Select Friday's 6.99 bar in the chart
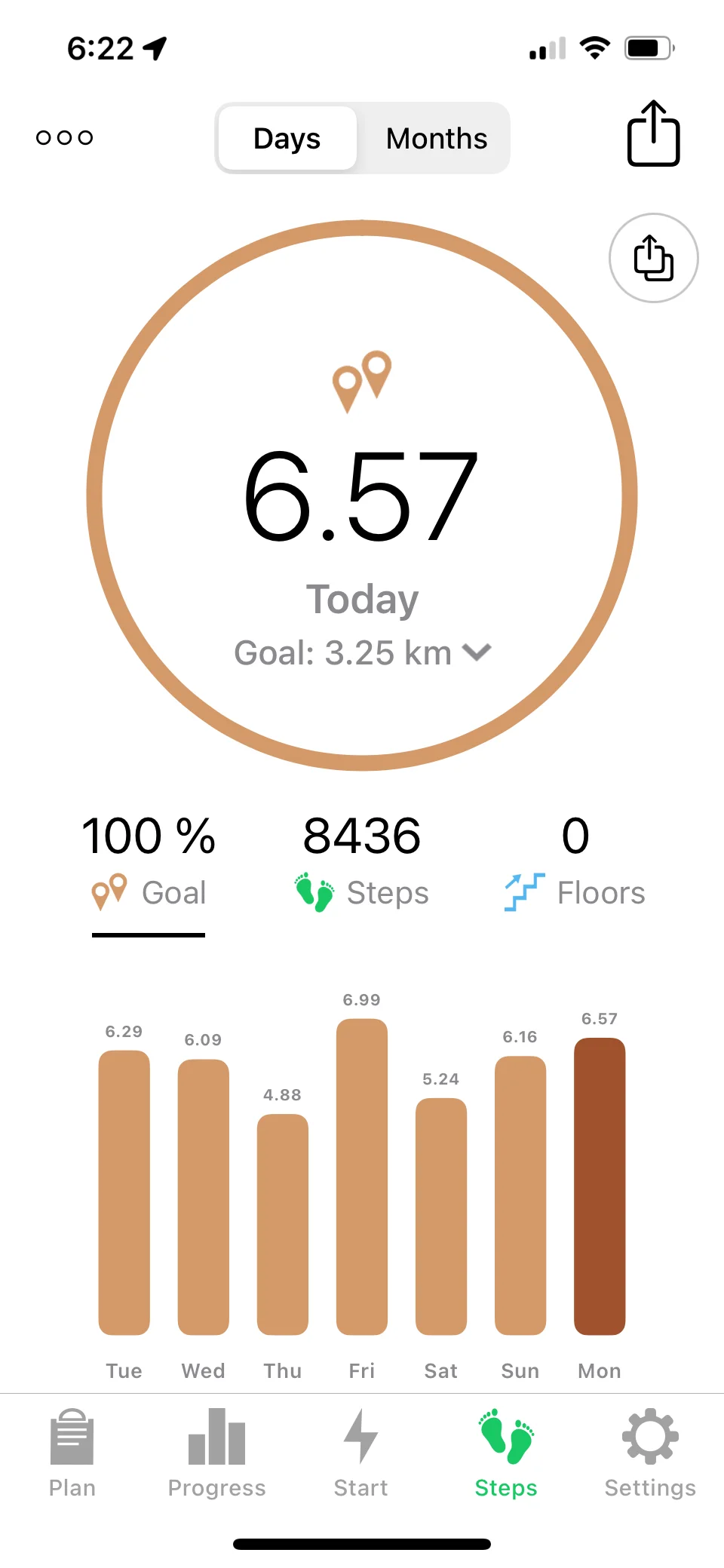The height and width of the screenshot is (1568, 724). coord(362,1177)
